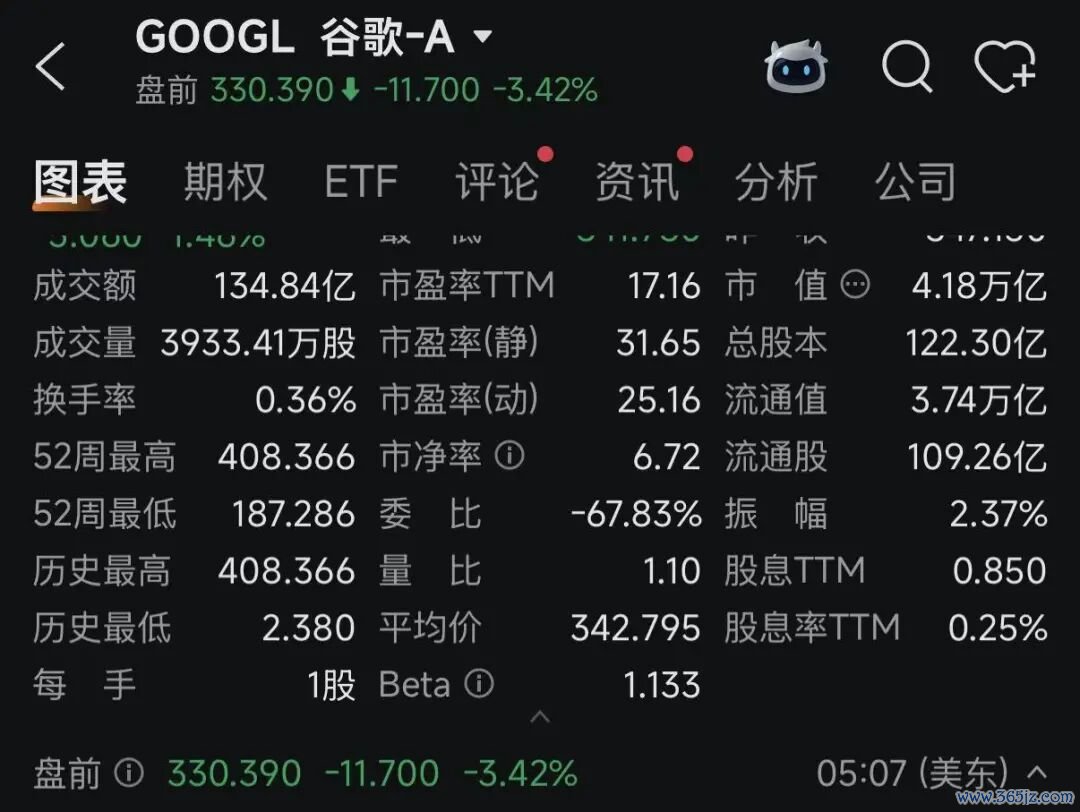This screenshot has width=1080, height=812.
Task: Open the more icon beside 市值
Action: tap(855, 284)
